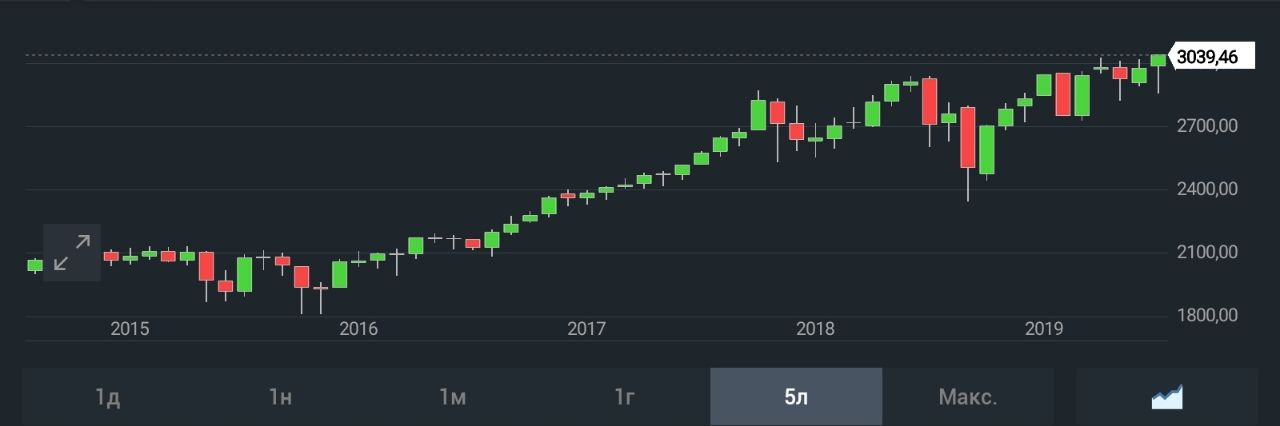Viewport: 1280px width, 426px height.
Task: Choose the 1г time range
Action: tap(624, 397)
